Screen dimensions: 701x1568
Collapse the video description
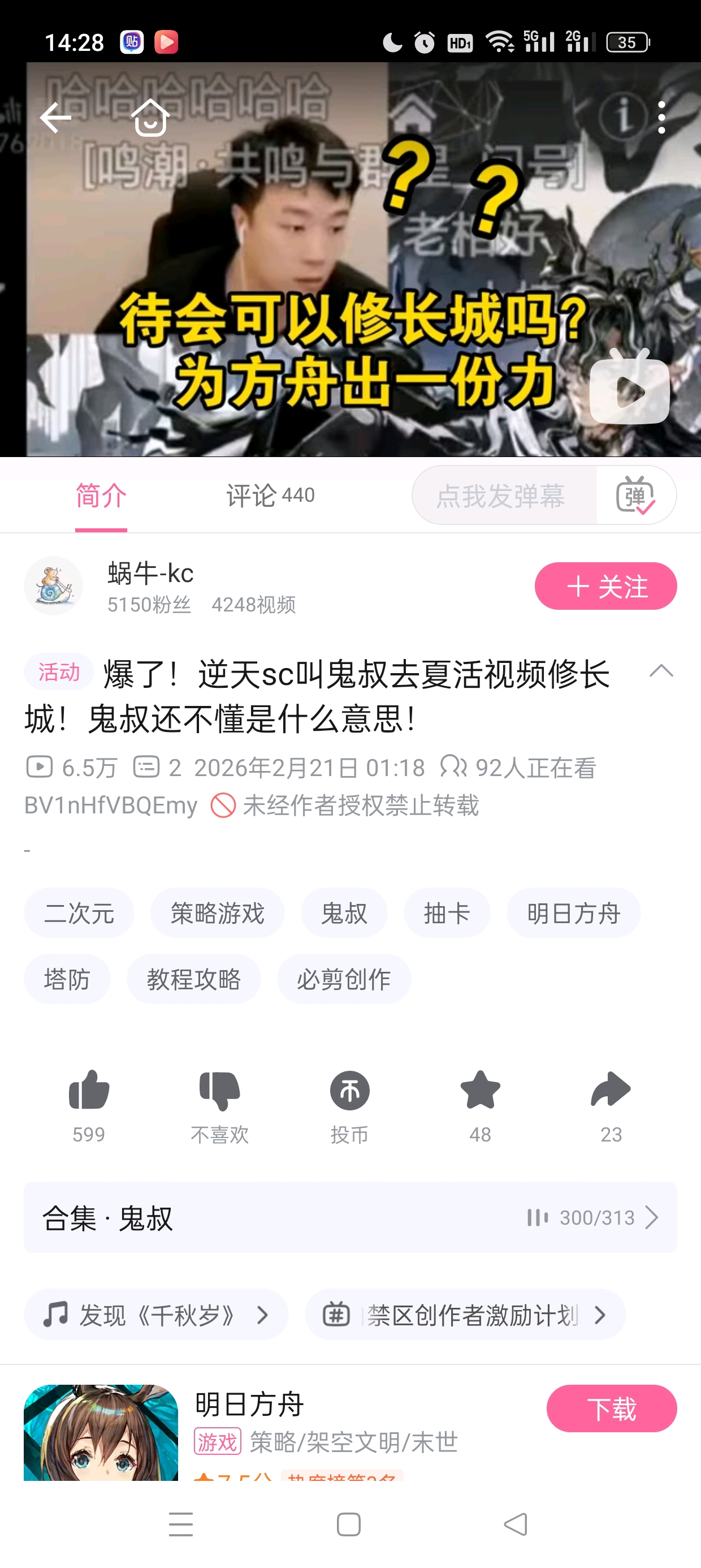[x=661, y=671]
